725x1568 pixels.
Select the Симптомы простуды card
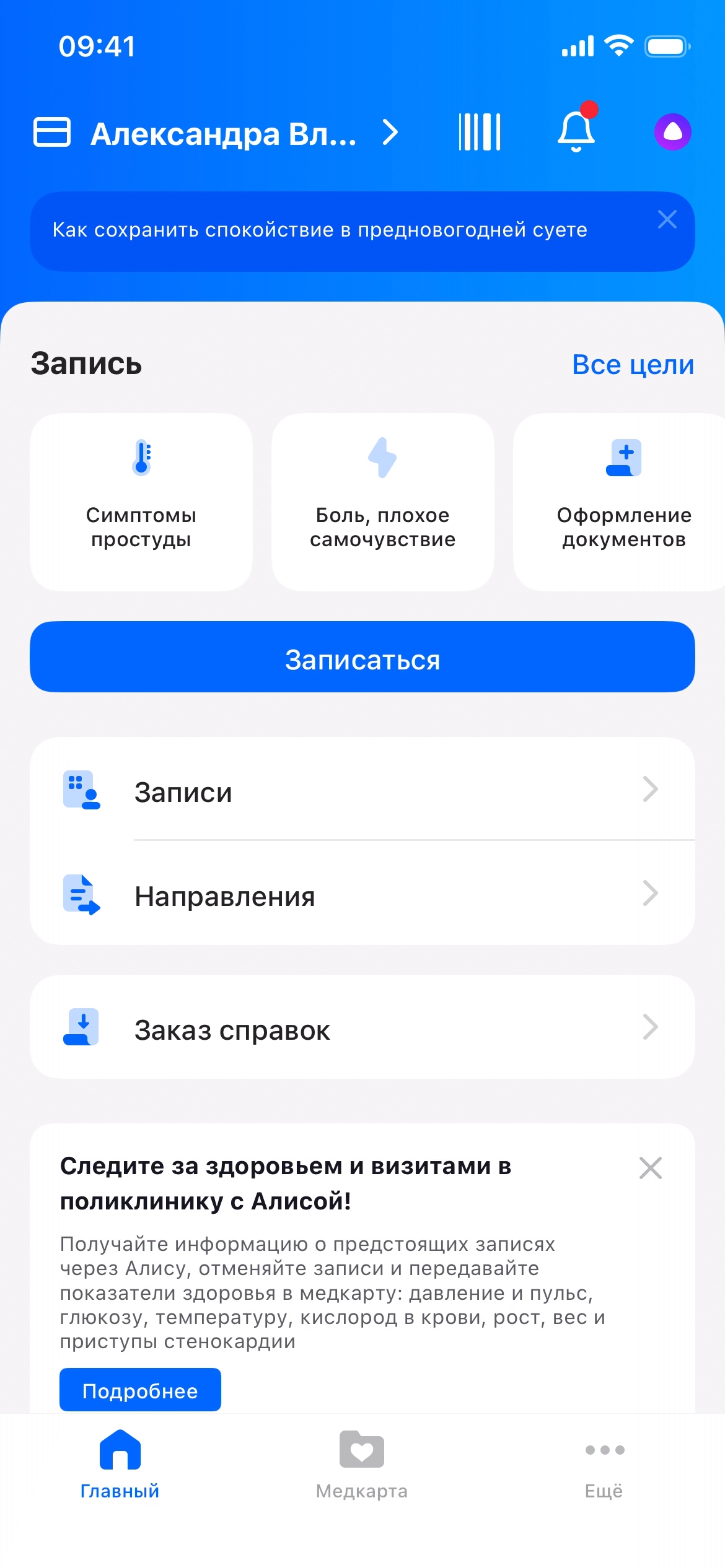pyautogui.click(x=141, y=502)
